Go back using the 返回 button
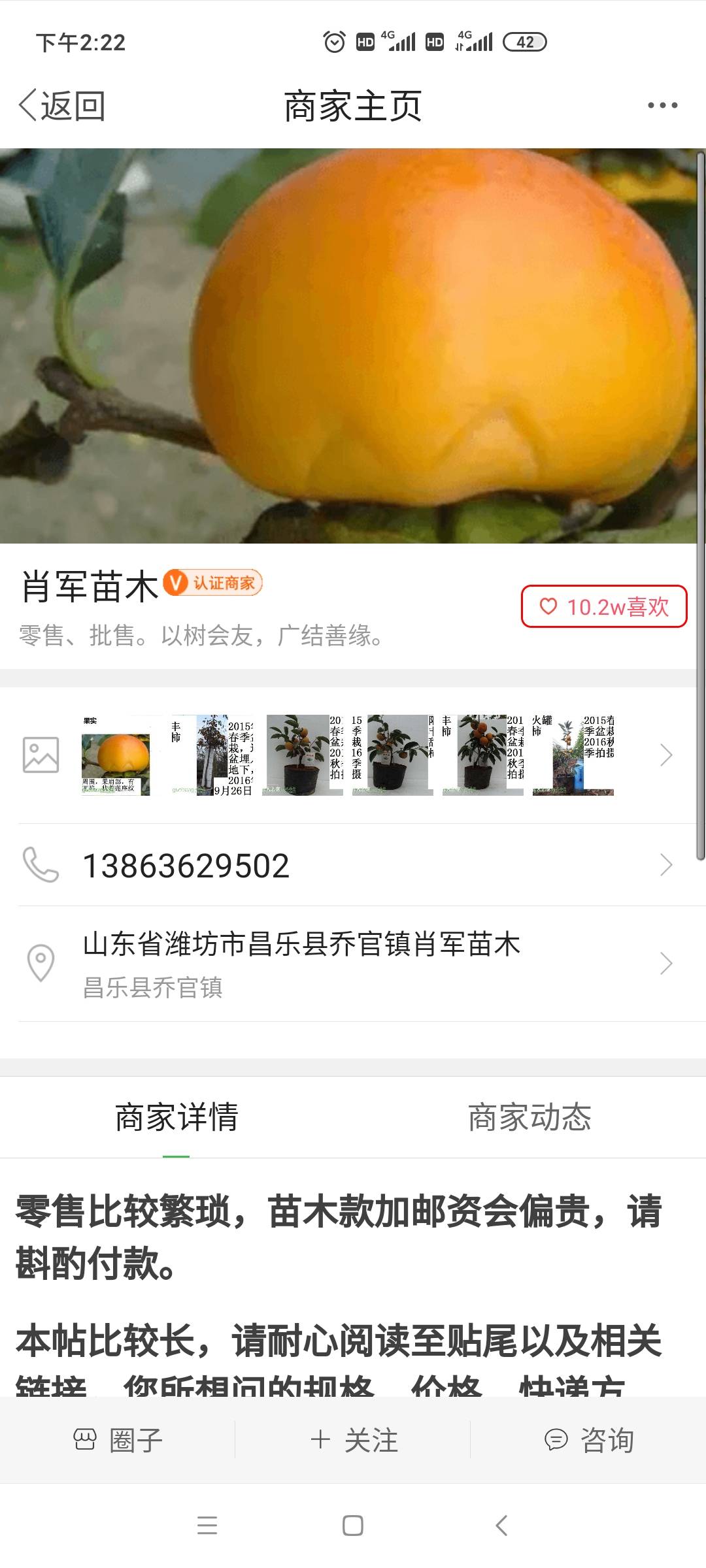This screenshot has width=706, height=1568. 62,106
